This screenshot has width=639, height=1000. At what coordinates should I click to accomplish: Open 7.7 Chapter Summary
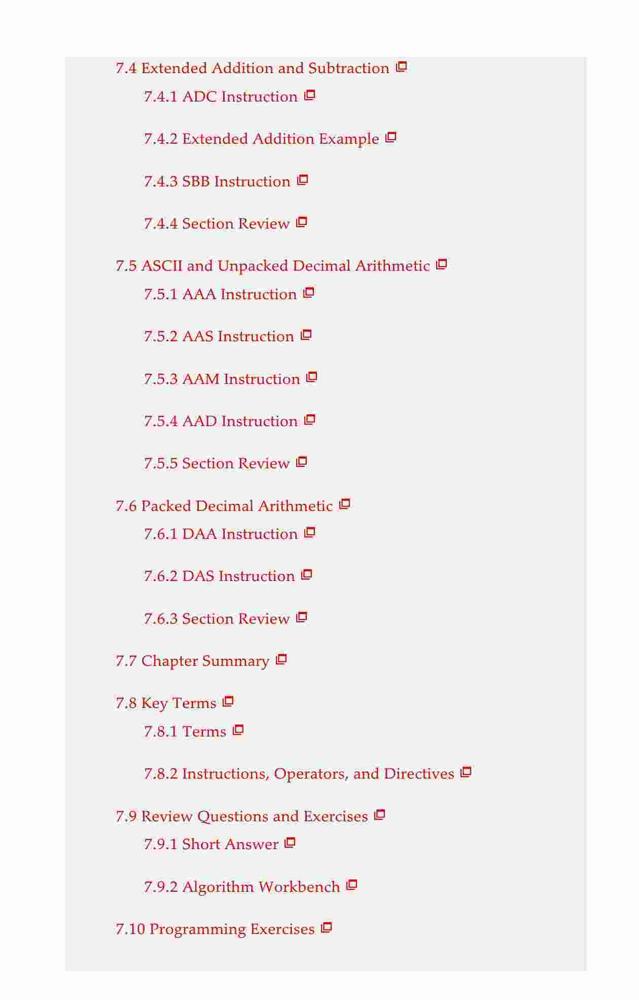pos(193,661)
